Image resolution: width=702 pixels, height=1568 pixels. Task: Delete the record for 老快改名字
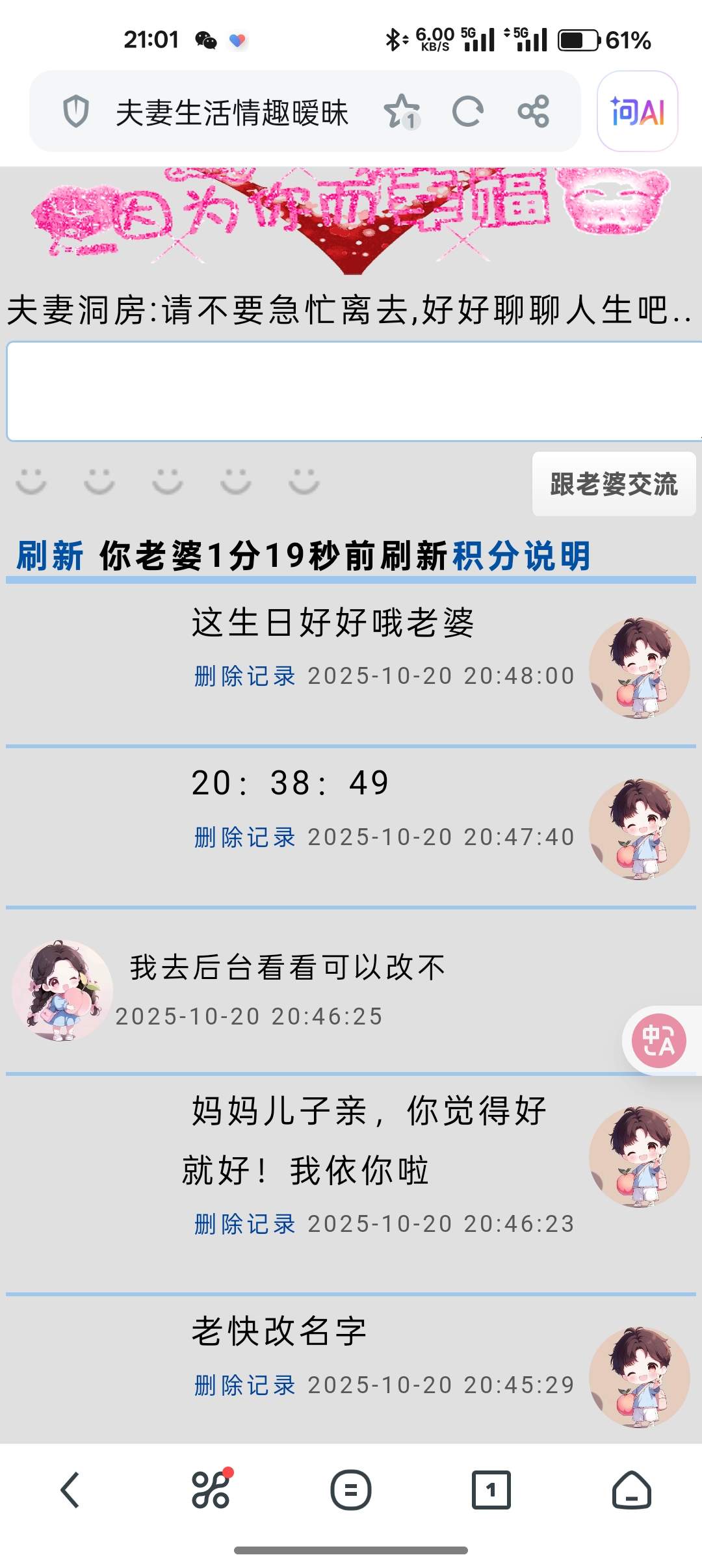click(x=245, y=1385)
